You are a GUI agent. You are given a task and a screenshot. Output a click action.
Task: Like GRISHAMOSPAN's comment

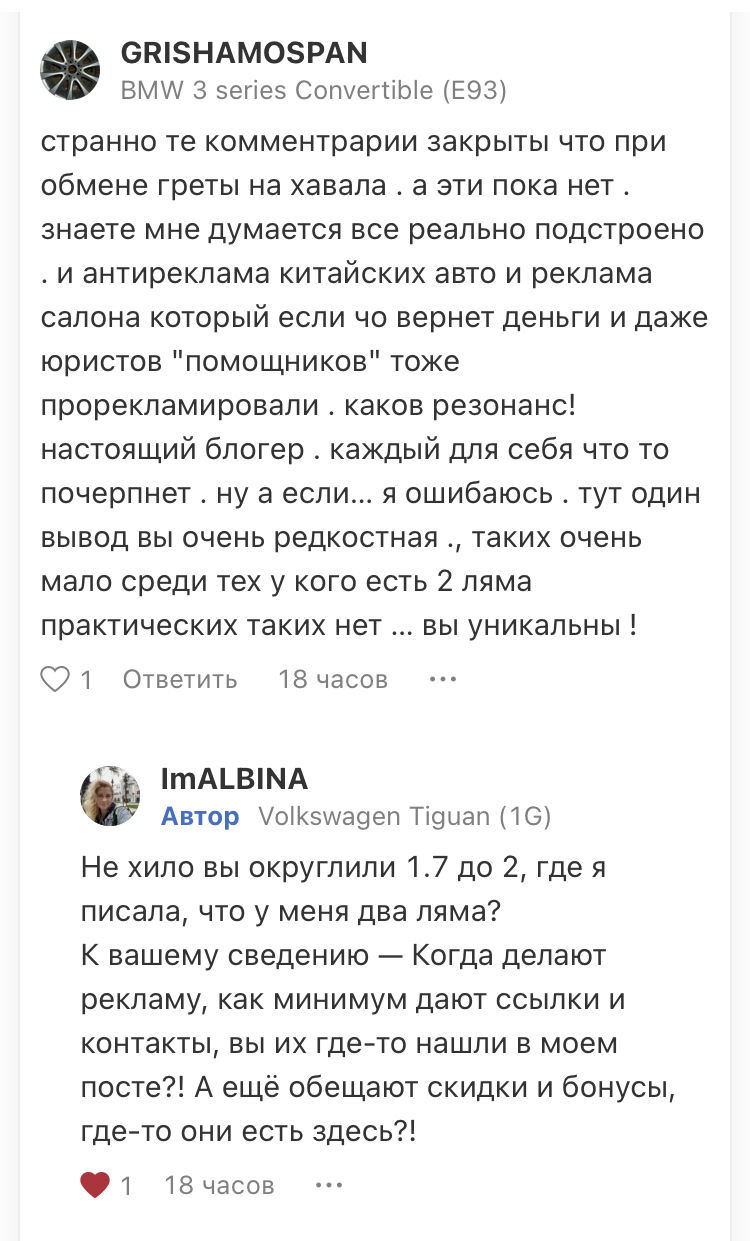(x=55, y=680)
